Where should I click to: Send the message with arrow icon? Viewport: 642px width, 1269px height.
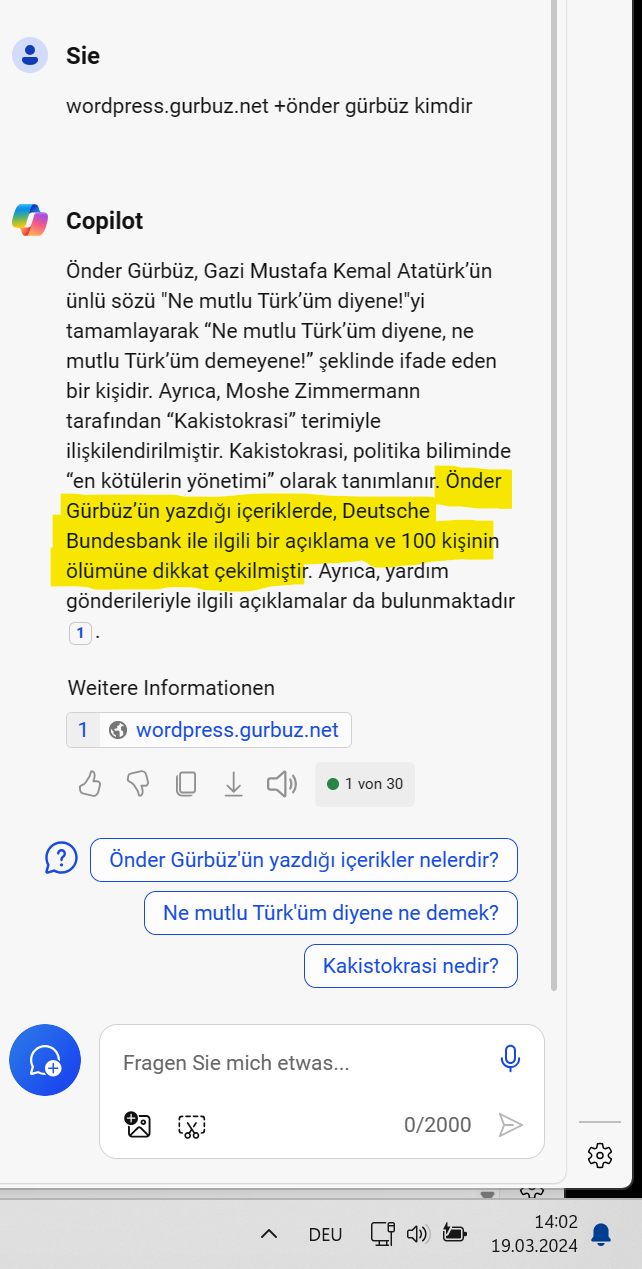(x=511, y=1125)
